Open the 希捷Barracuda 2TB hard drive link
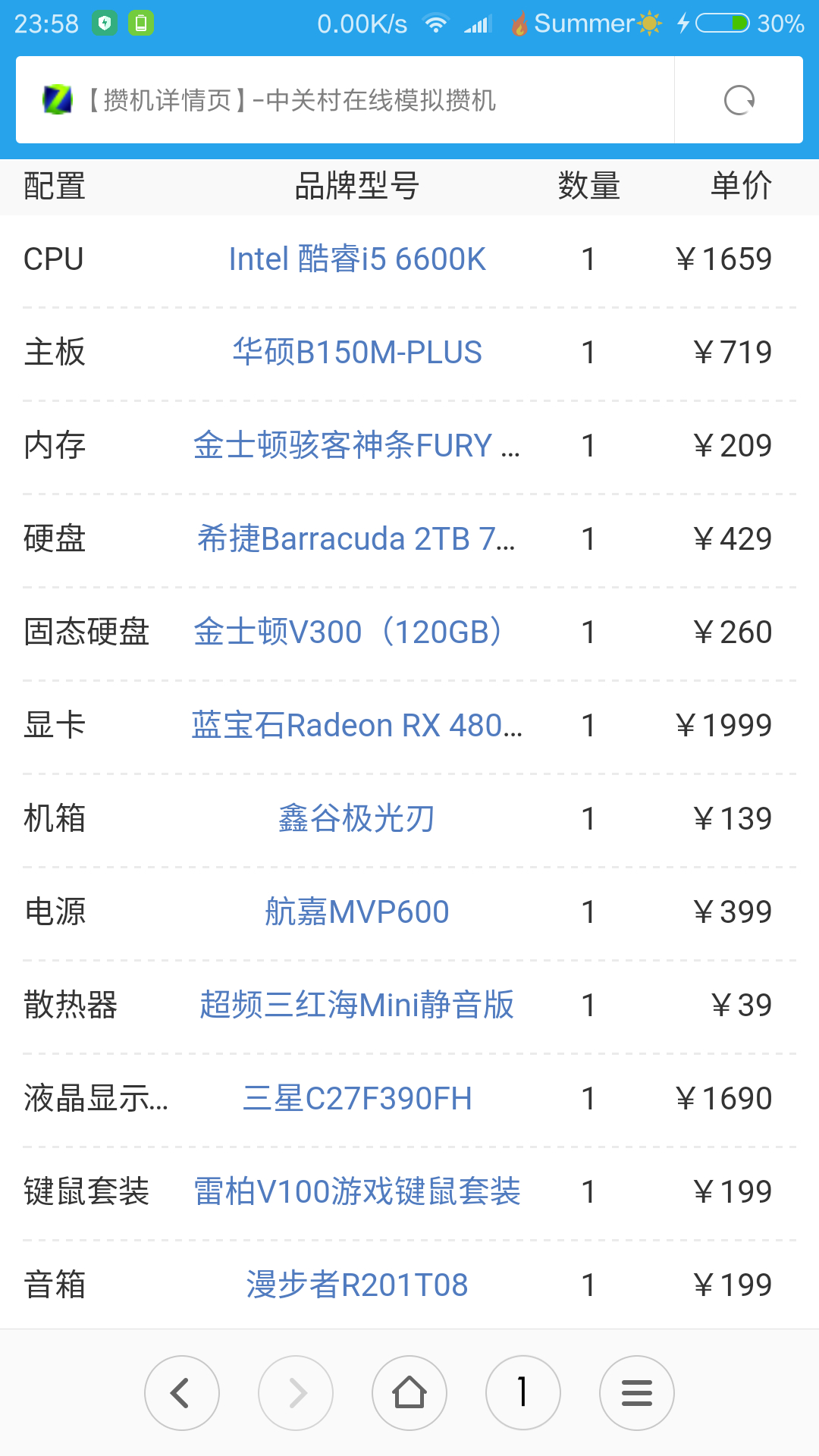The height and width of the screenshot is (1456, 819). 357,539
